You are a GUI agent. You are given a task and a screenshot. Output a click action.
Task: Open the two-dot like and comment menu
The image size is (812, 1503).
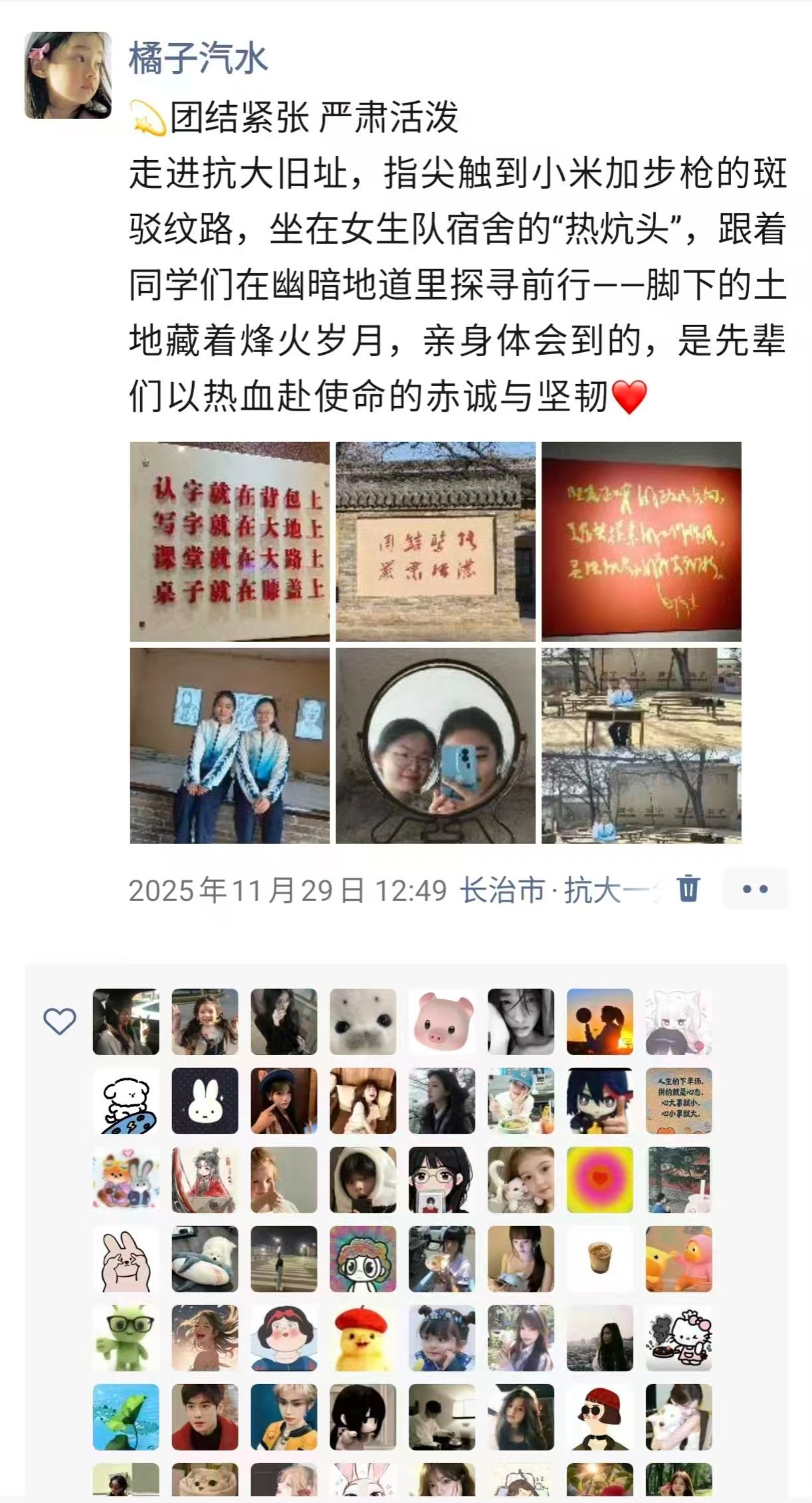[755, 888]
